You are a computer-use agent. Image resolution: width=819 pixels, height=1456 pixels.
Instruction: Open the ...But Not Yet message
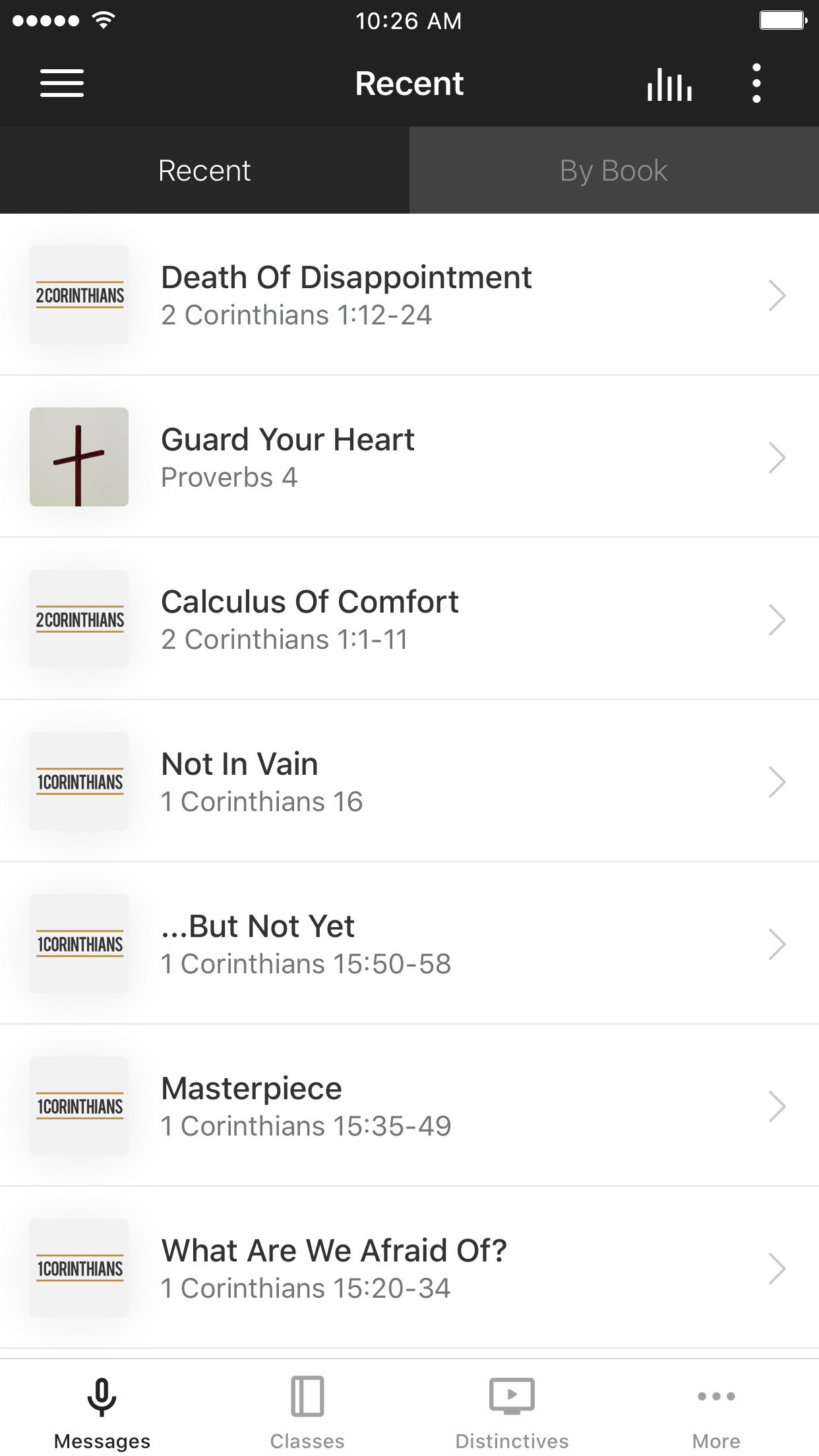(x=409, y=944)
